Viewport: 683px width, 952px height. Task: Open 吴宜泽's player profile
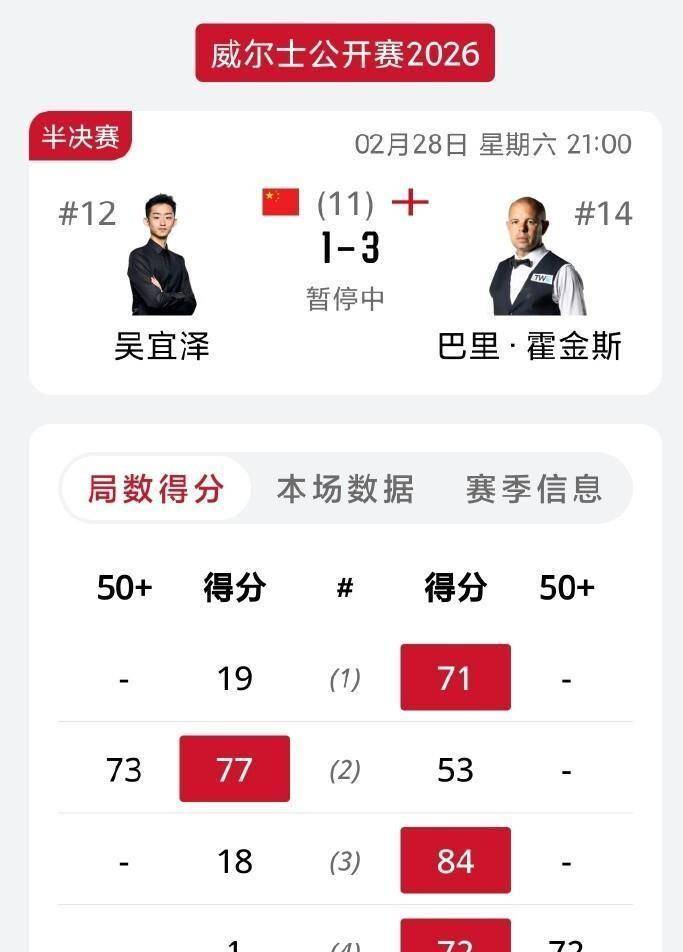162,258
